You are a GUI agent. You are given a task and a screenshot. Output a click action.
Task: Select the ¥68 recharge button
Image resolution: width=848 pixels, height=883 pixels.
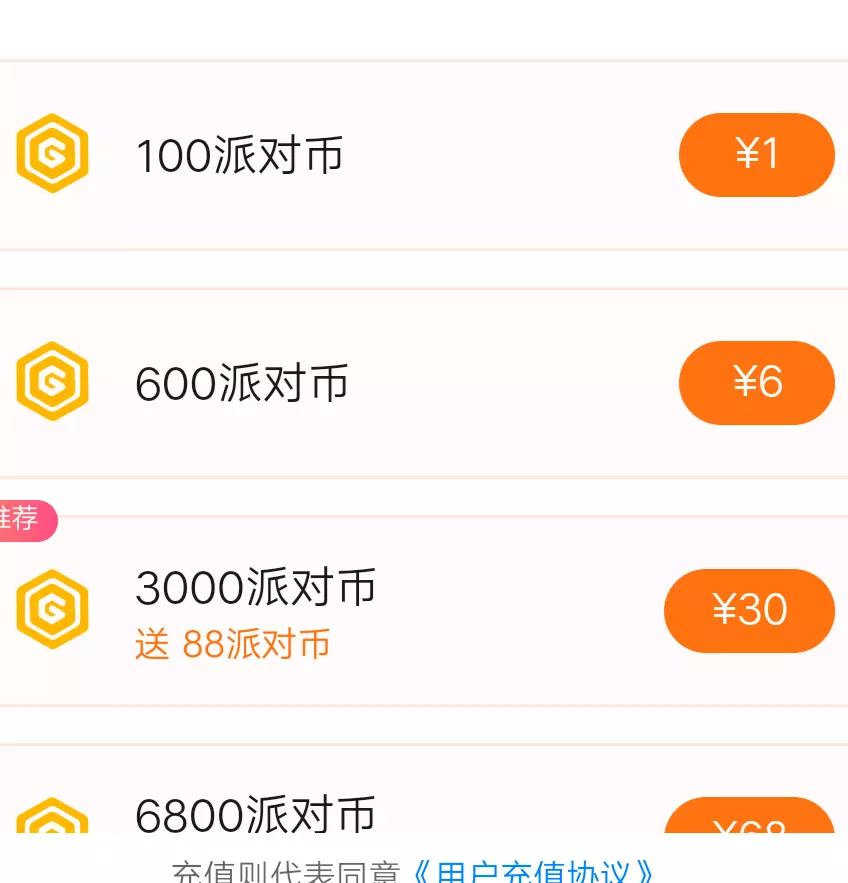coord(750,818)
